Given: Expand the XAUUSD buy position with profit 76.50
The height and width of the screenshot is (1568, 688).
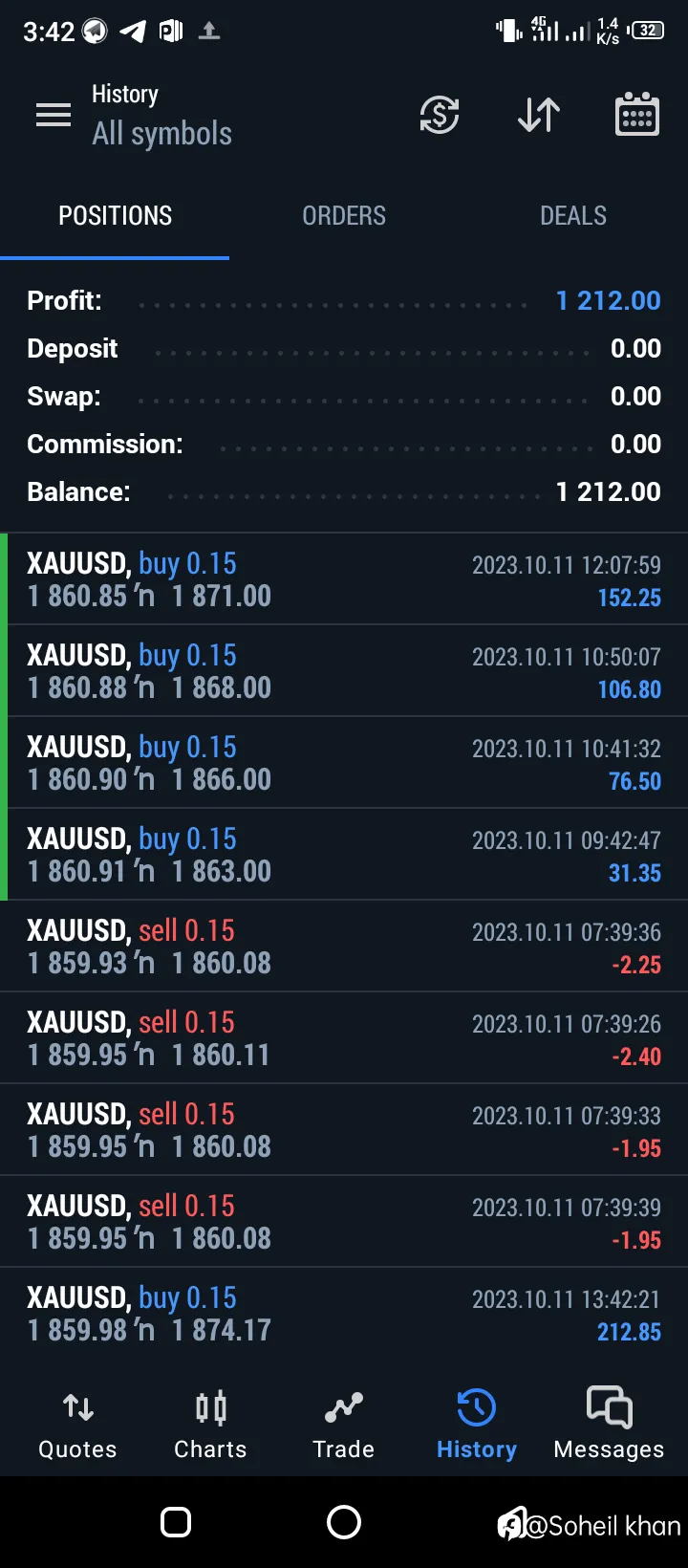Looking at the screenshot, I should click(x=344, y=763).
